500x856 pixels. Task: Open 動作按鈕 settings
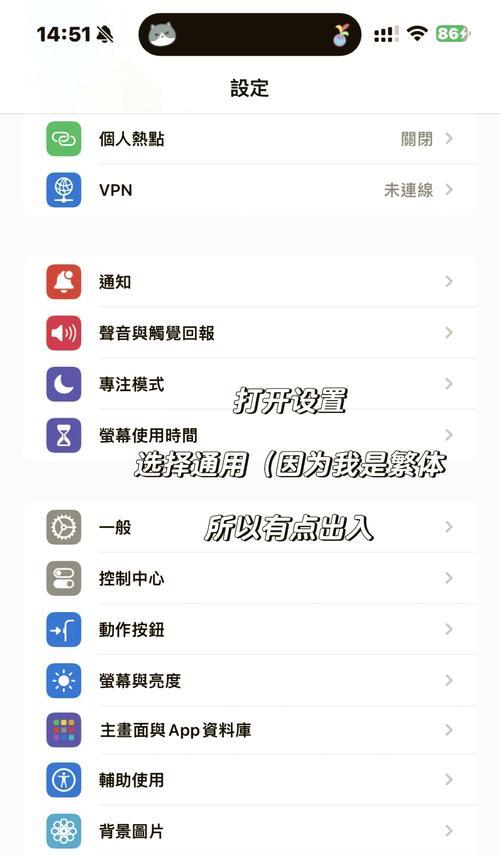coord(250,629)
